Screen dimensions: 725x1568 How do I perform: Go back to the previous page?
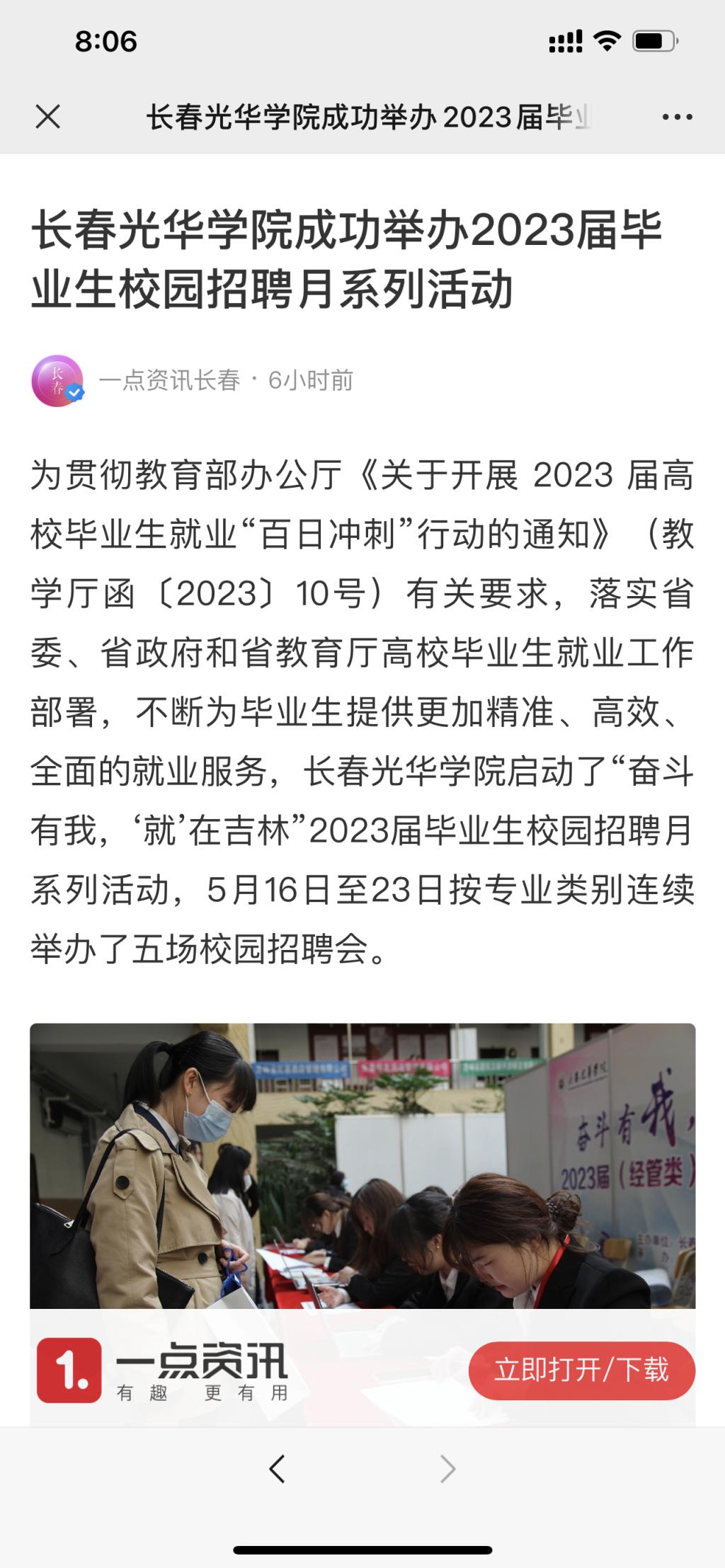(x=278, y=1469)
